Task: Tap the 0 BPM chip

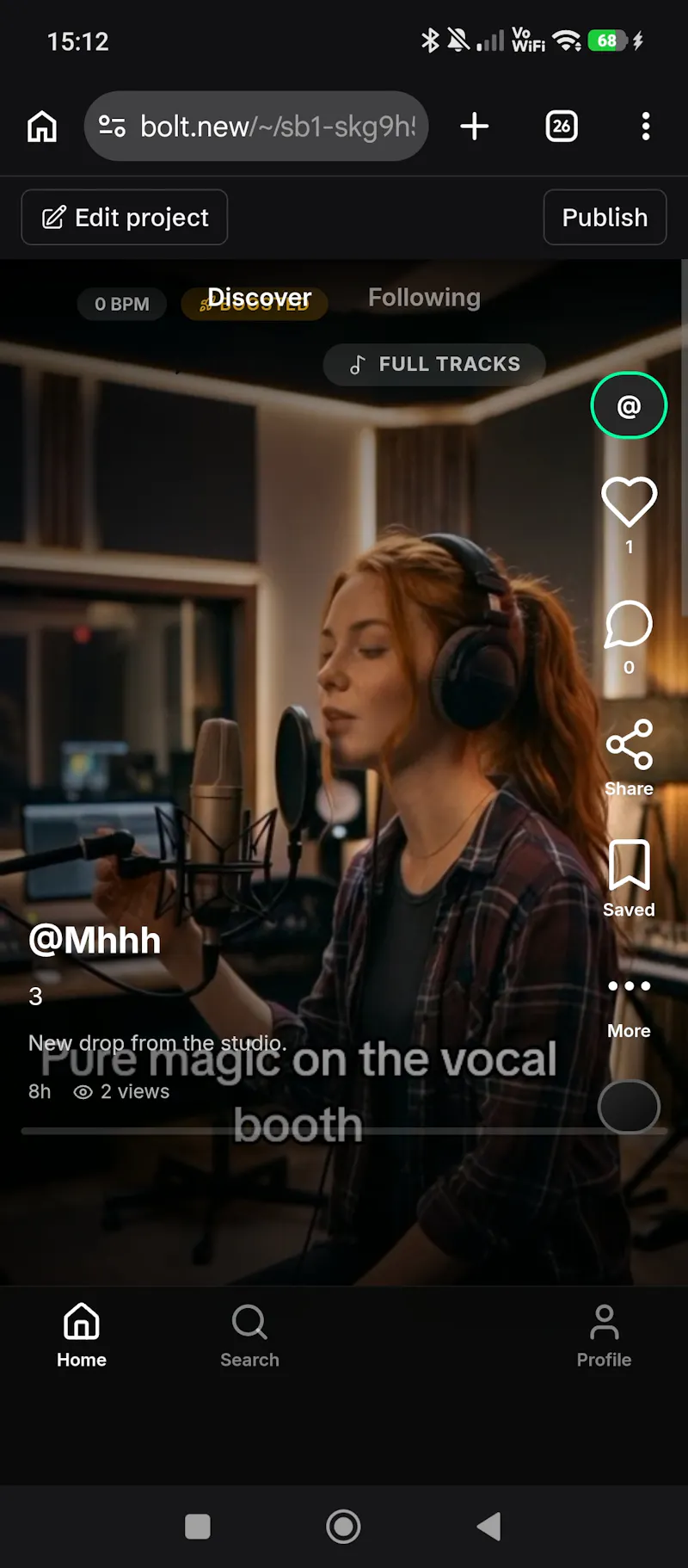Action: tap(122, 304)
